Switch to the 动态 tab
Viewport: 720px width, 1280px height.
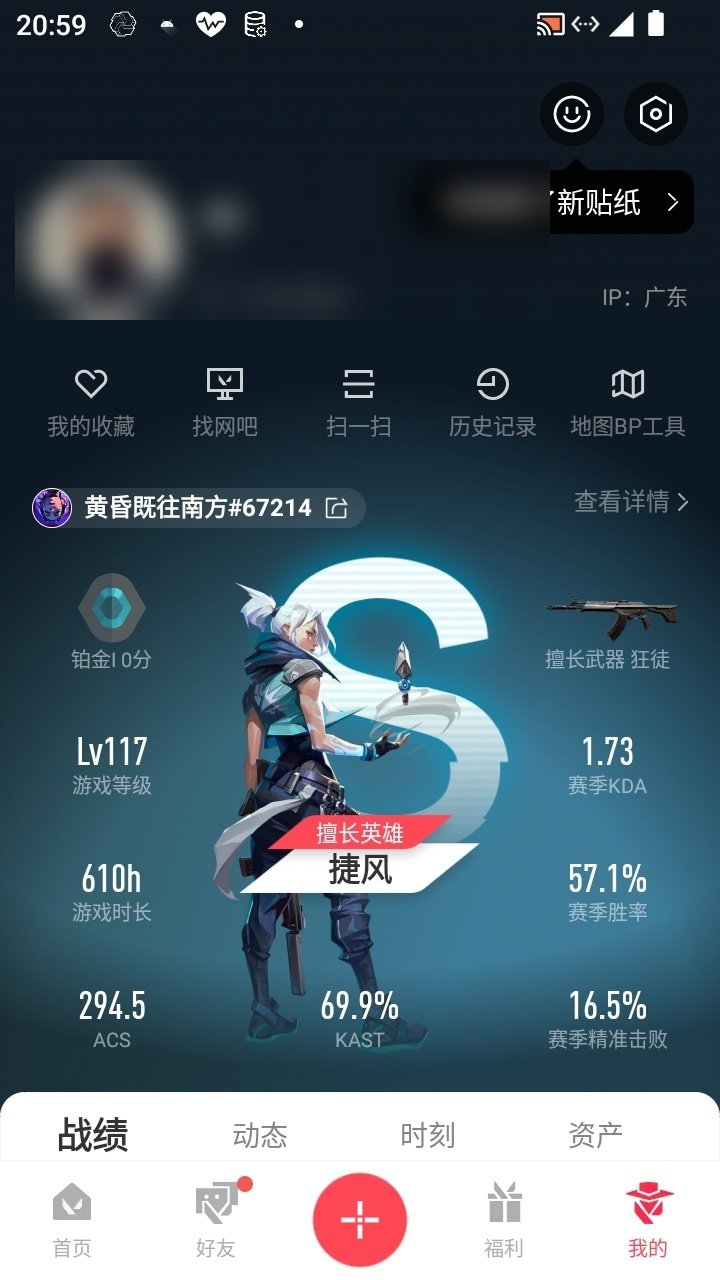coord(260,1135)
